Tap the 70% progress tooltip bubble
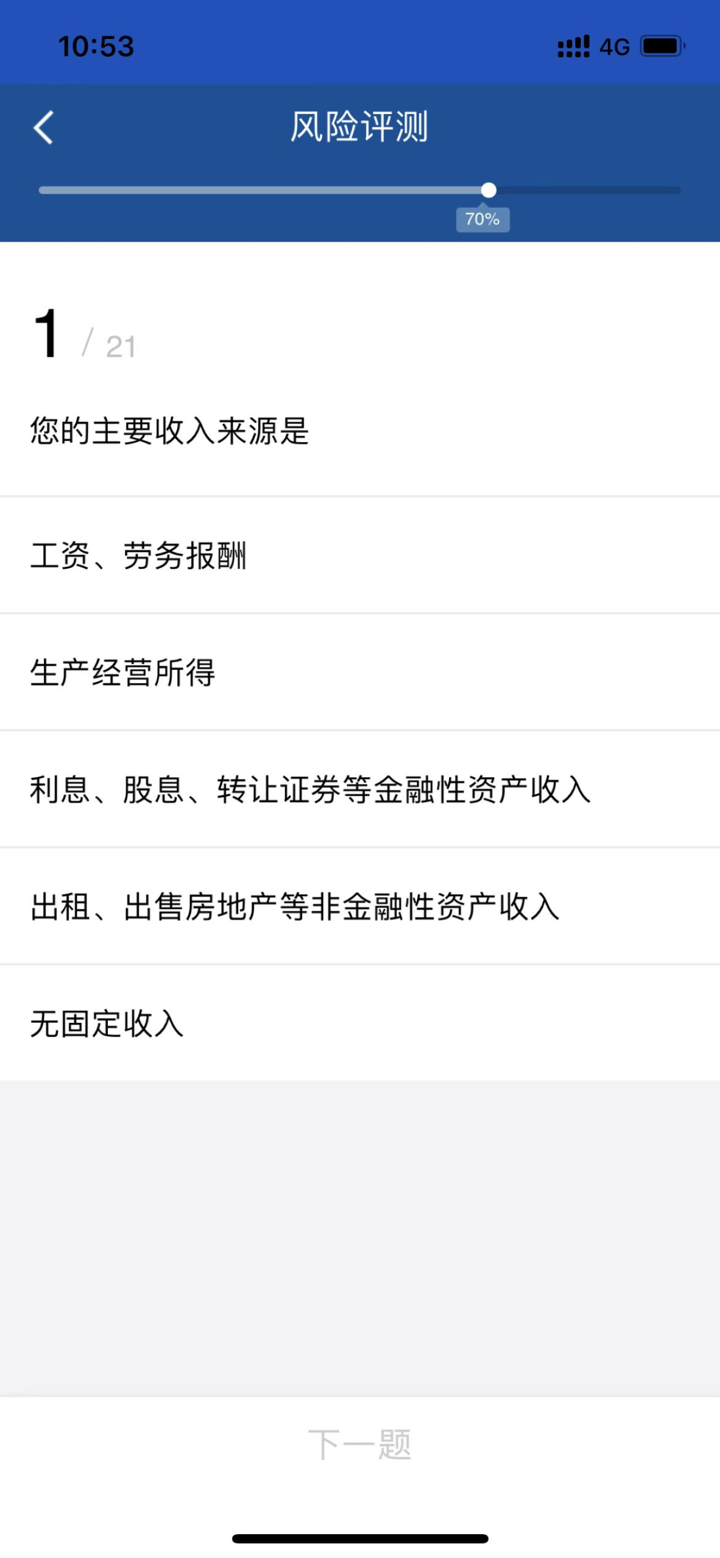Screen dimensions: 720x1558 tap(483, 218)
